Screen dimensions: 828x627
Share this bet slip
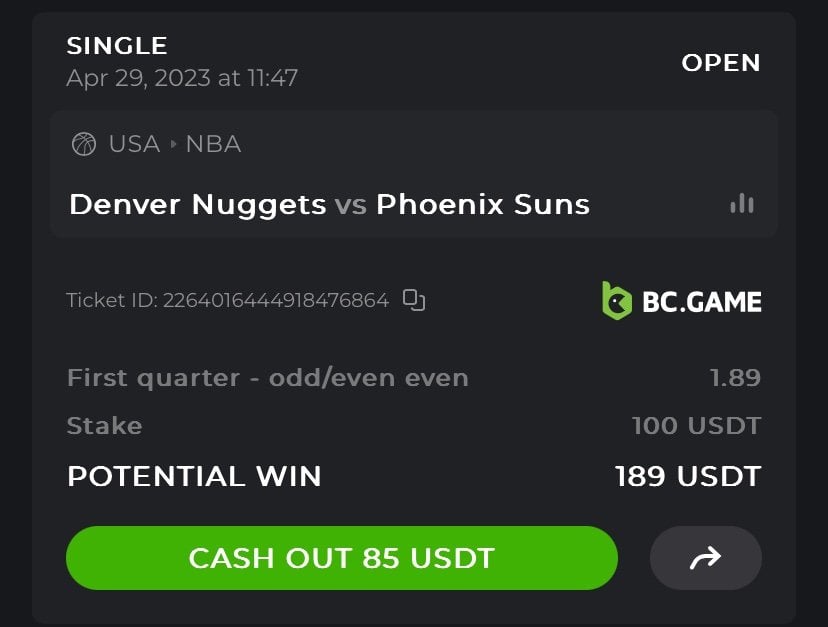(x=705, y=558)
